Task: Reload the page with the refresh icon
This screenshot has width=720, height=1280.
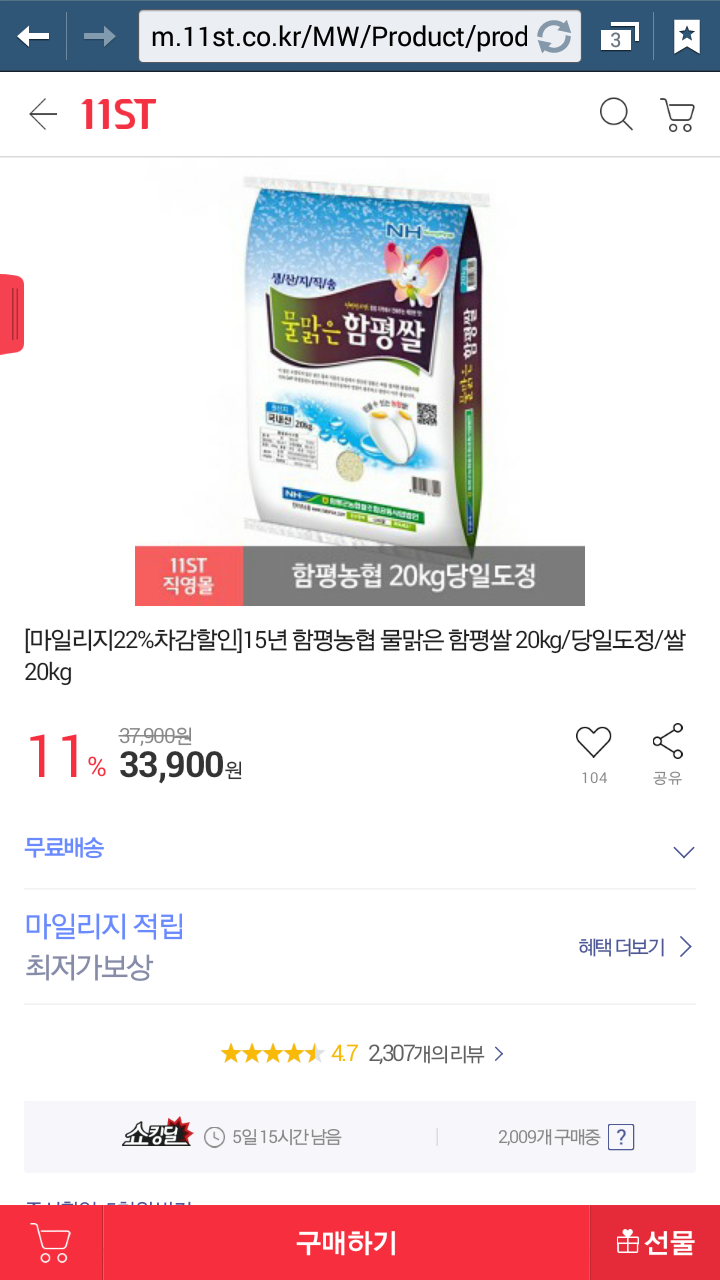Action: point(554,37)
